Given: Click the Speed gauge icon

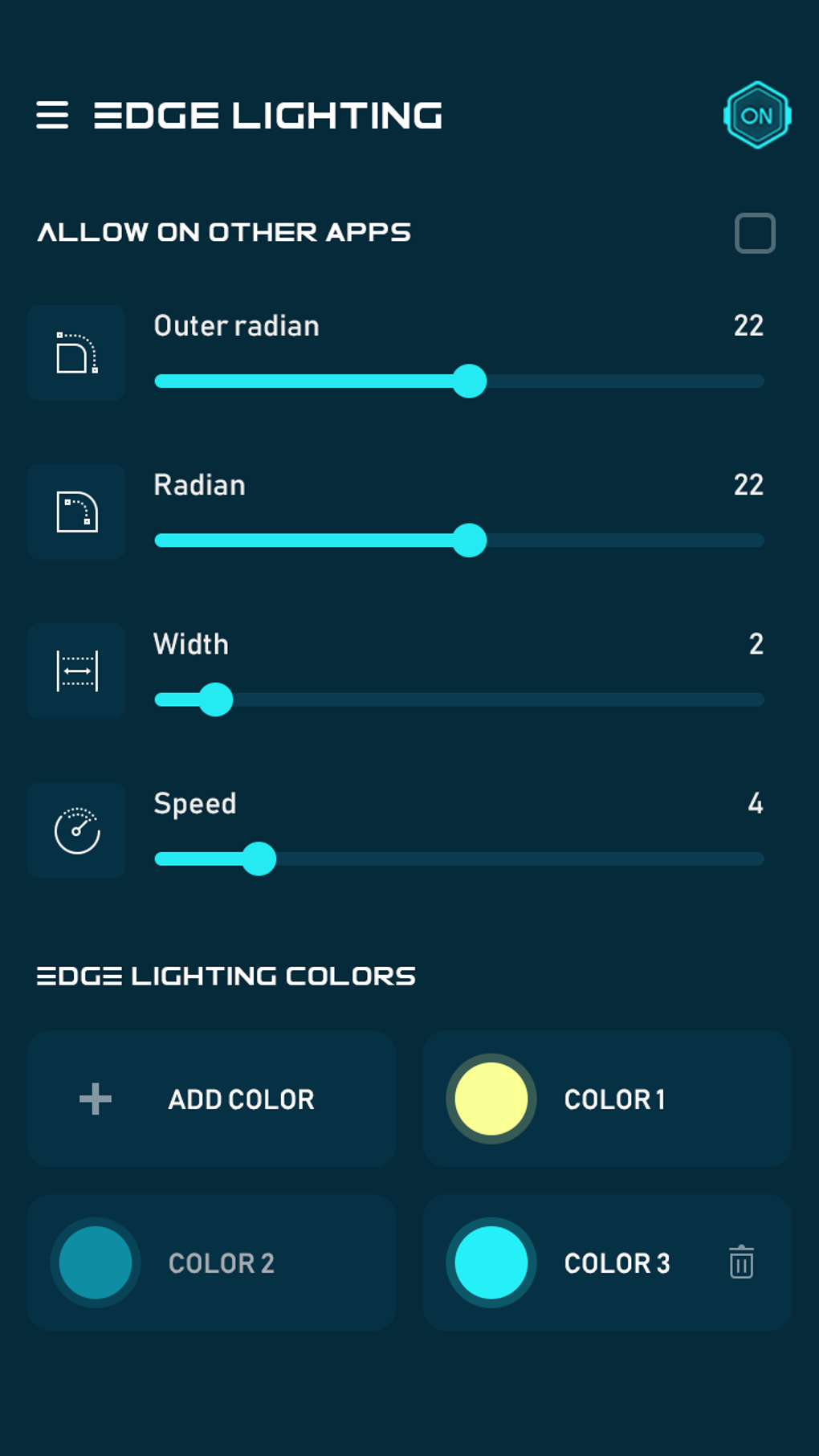Looking at the screenshot, I should pyautogui.click(x=75, y=830).
